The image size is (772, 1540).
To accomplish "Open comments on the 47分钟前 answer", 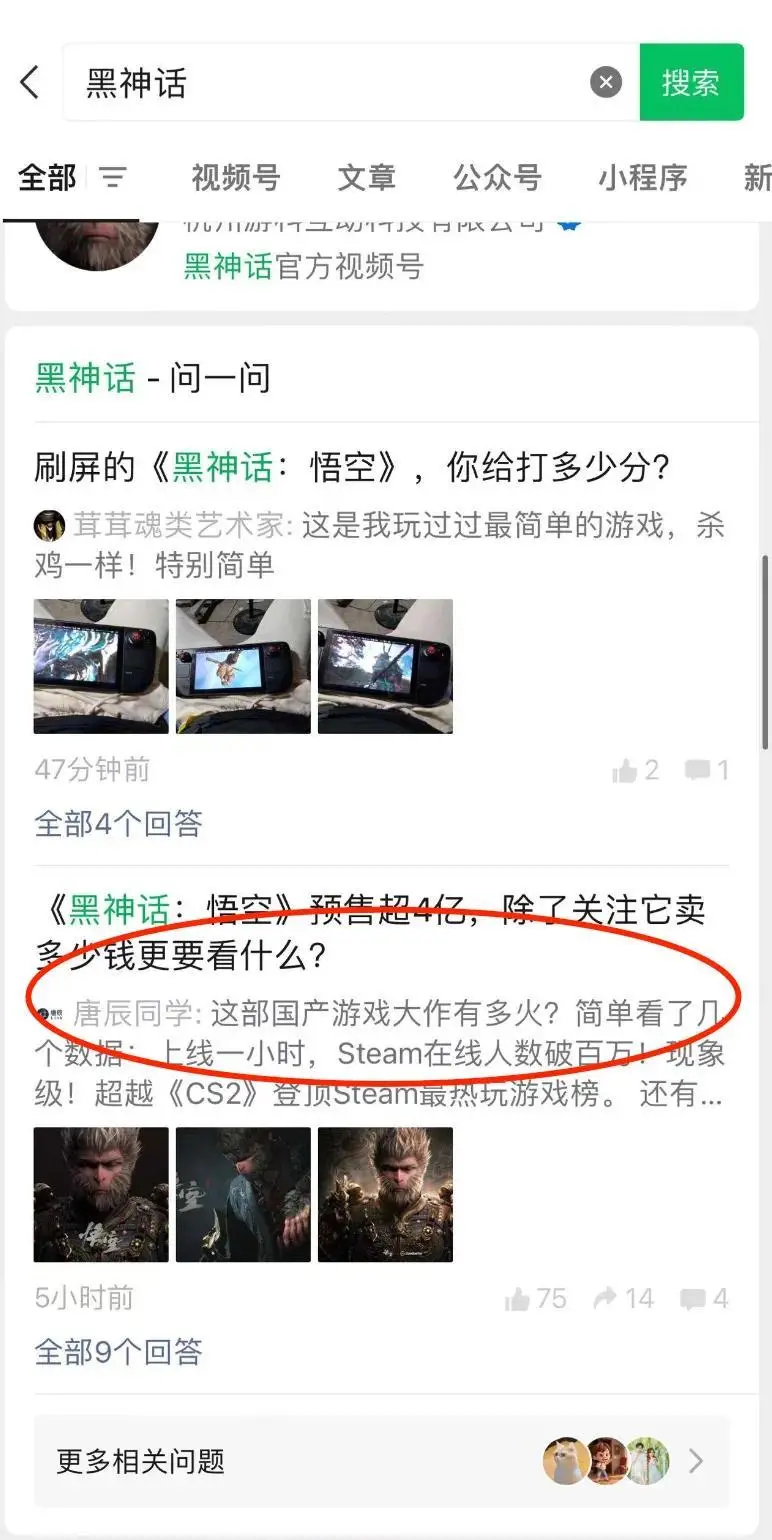I will pyautogui.click(x=707, y=770).
